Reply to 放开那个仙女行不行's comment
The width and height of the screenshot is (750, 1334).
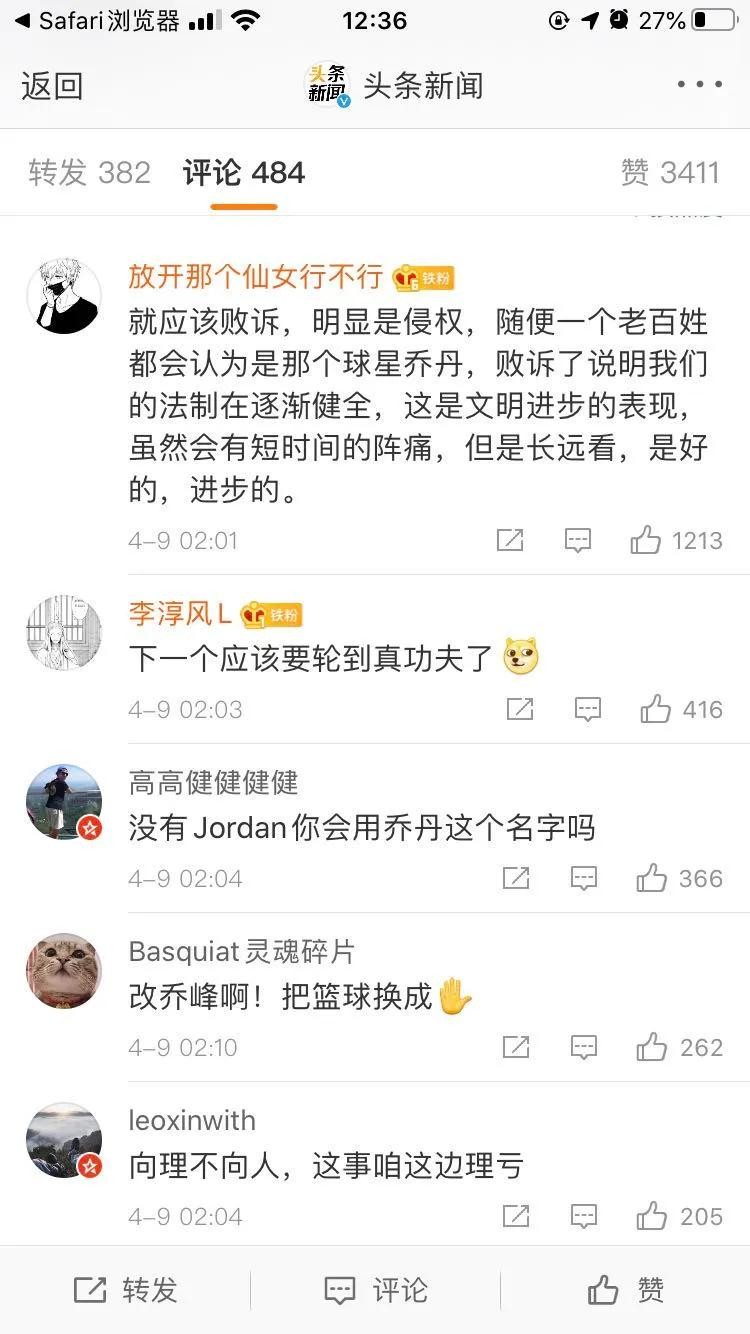(x=578, y=541)
